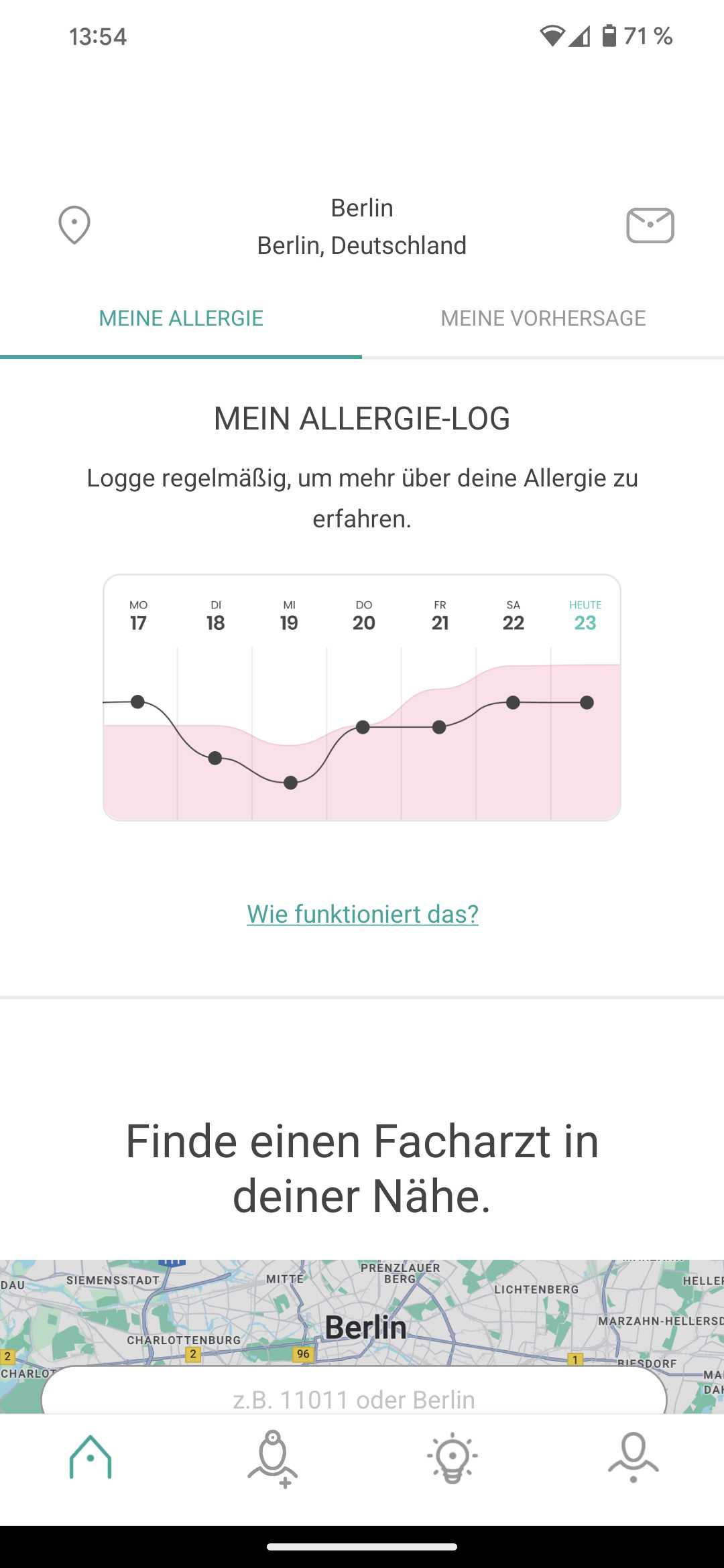Click the Wi-Fi icon in status bar
The image size is (724, 1568).
[x=551, y=37]
